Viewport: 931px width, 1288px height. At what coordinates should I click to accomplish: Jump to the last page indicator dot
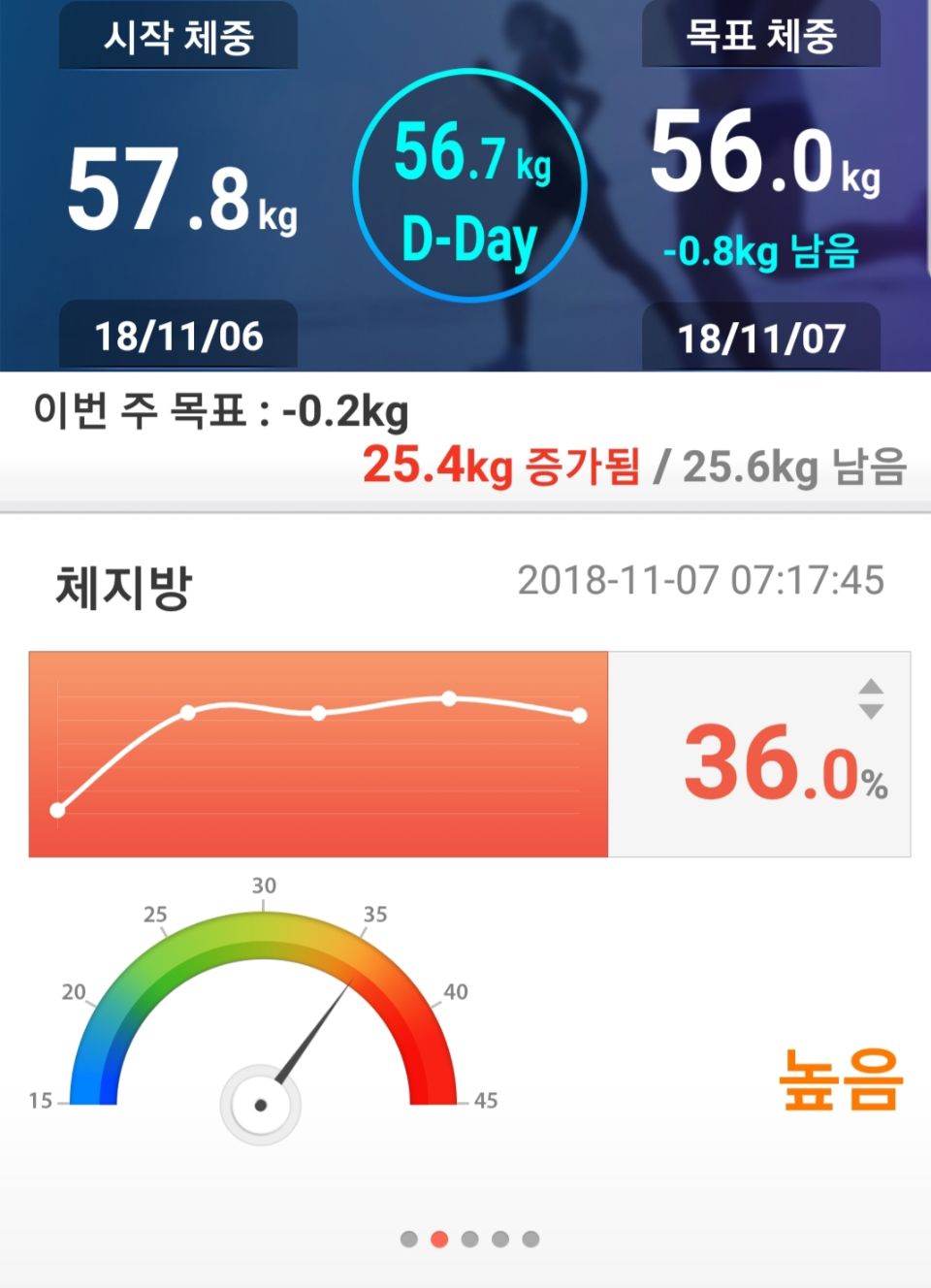(x=530, y=1239)
